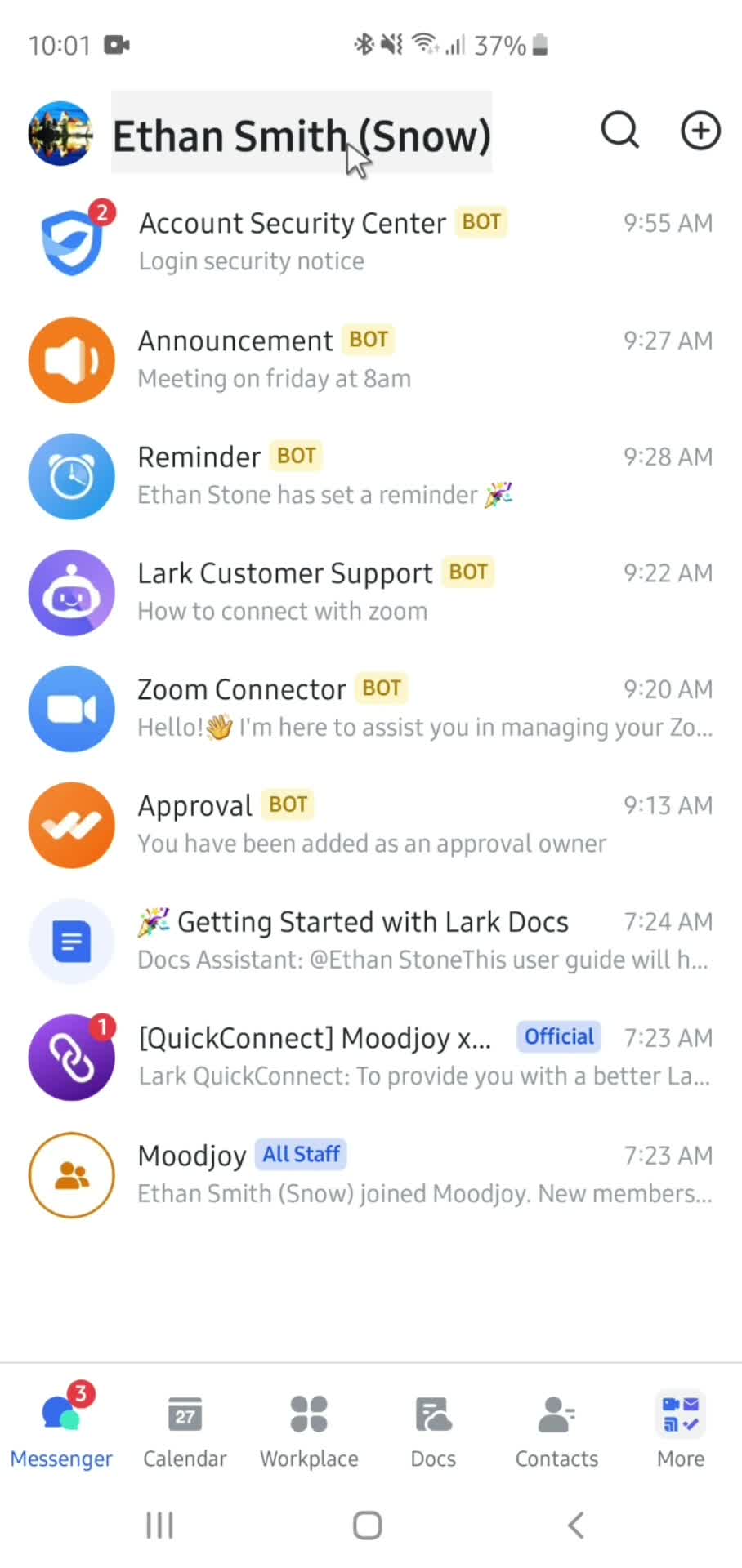The image size is (742, 1568).
Task: Switch to the Docs tab
Action: click(x=433, y=1431)
